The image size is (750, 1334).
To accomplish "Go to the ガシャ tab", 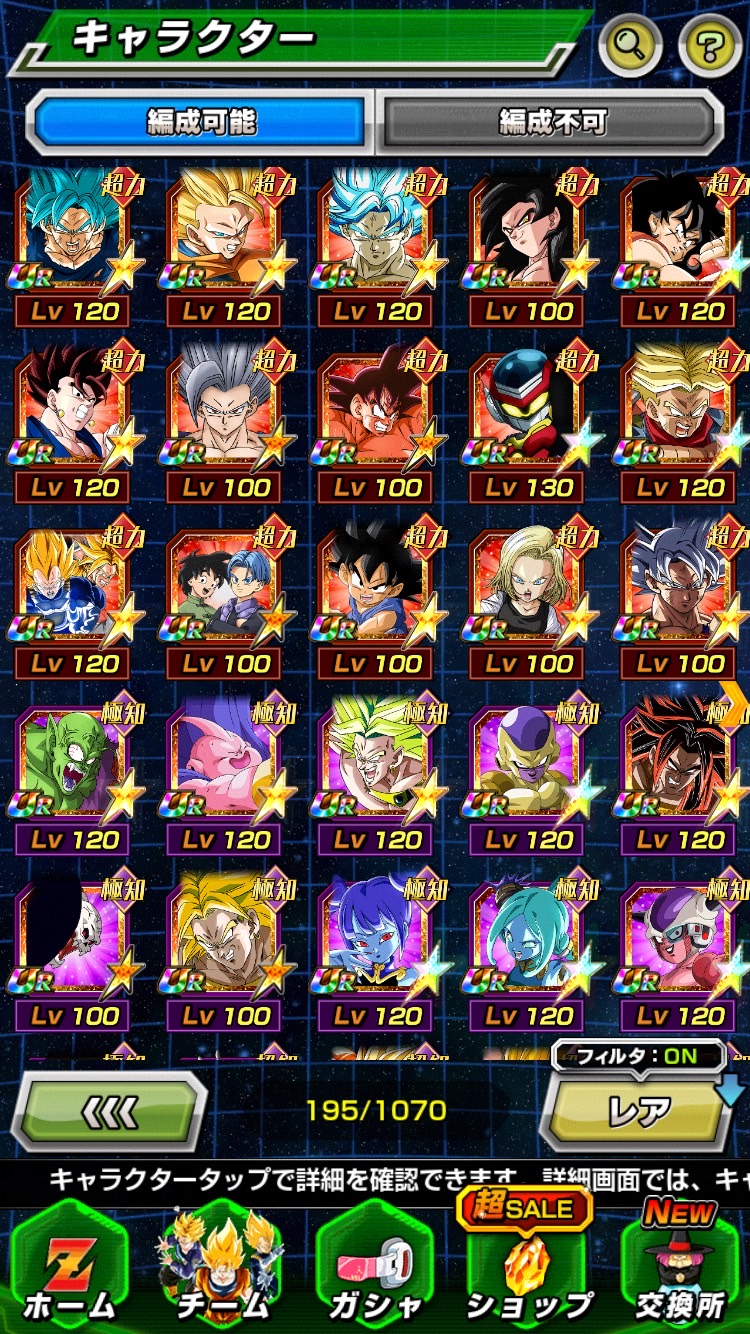I will coord(375,1270).
